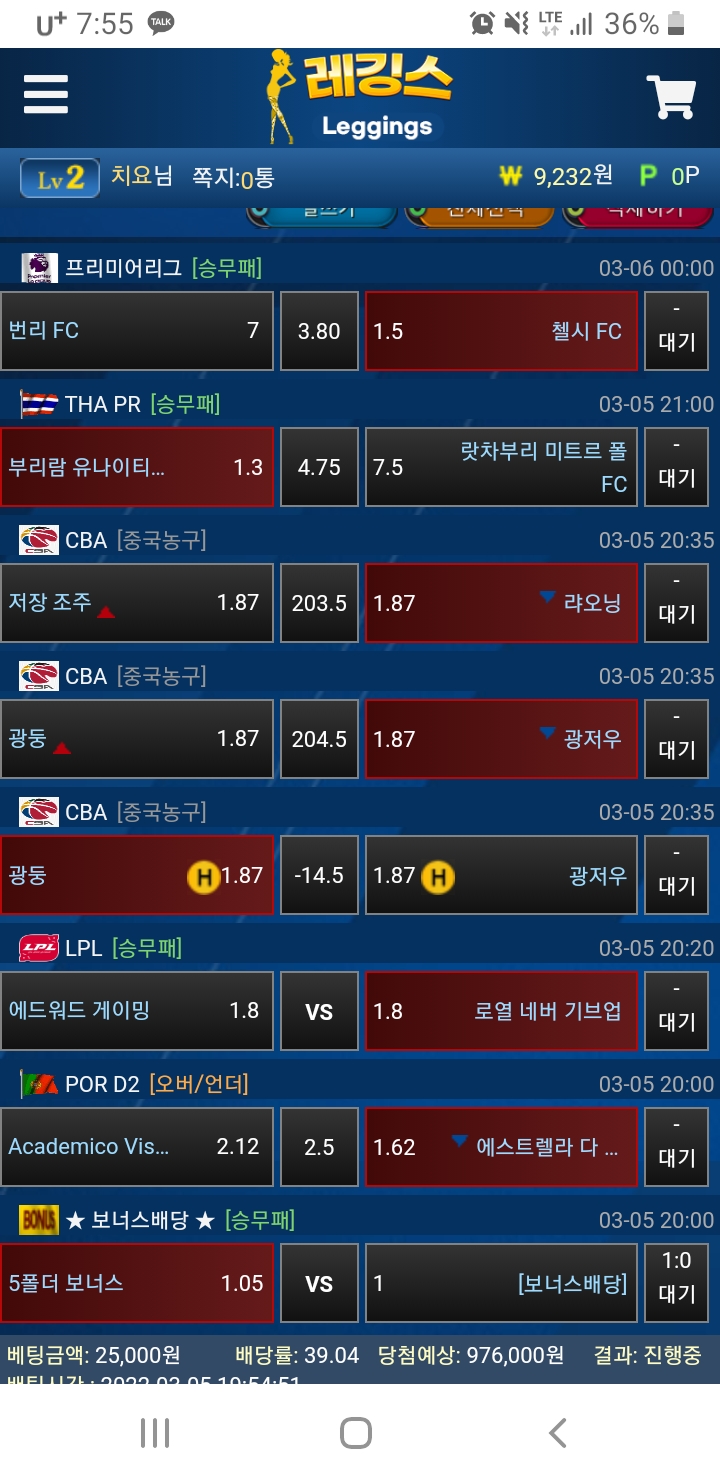720x1480 pixels.
Task: Choose 랏차부리 미트르 폴 FC odds 7.5
Action: pos(501,467)
